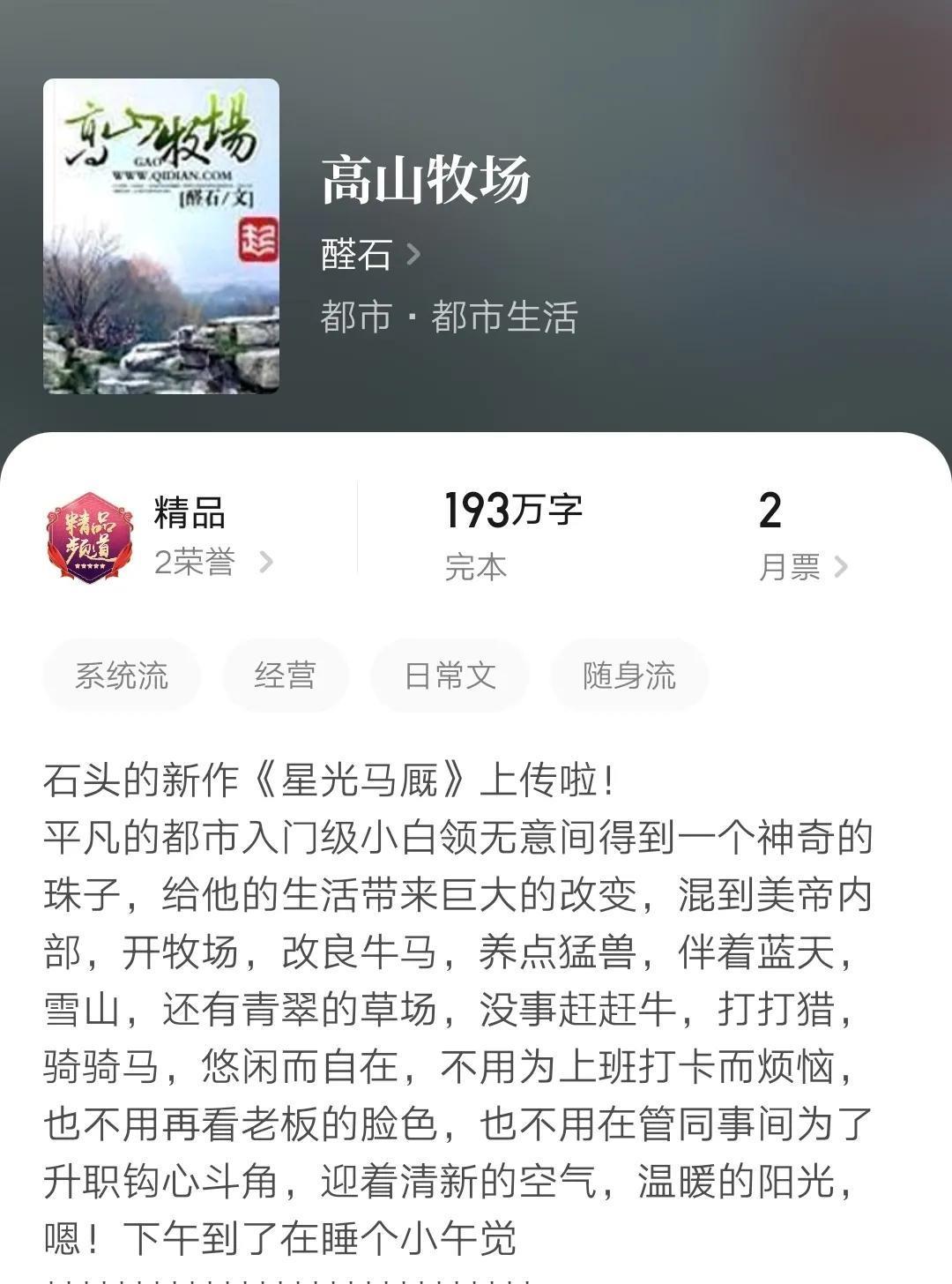Select the 系统流 tag

click(x=122, y=676)
